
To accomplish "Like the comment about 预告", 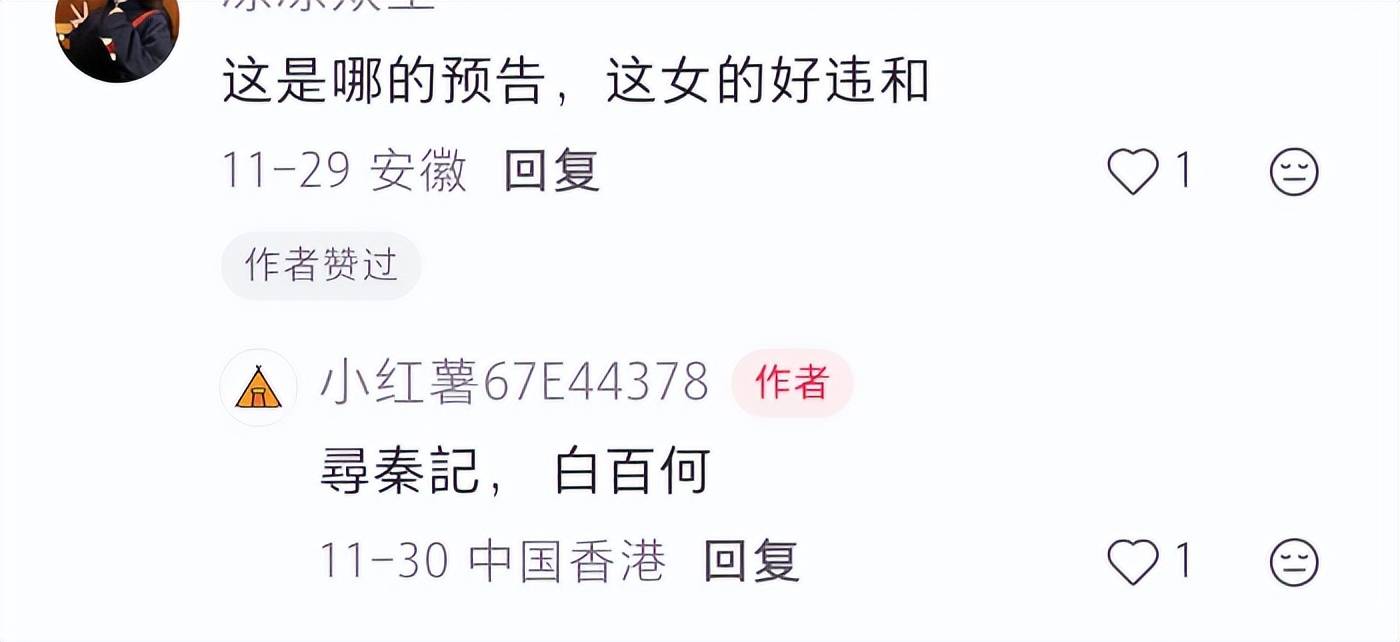I will point(1132,172).
